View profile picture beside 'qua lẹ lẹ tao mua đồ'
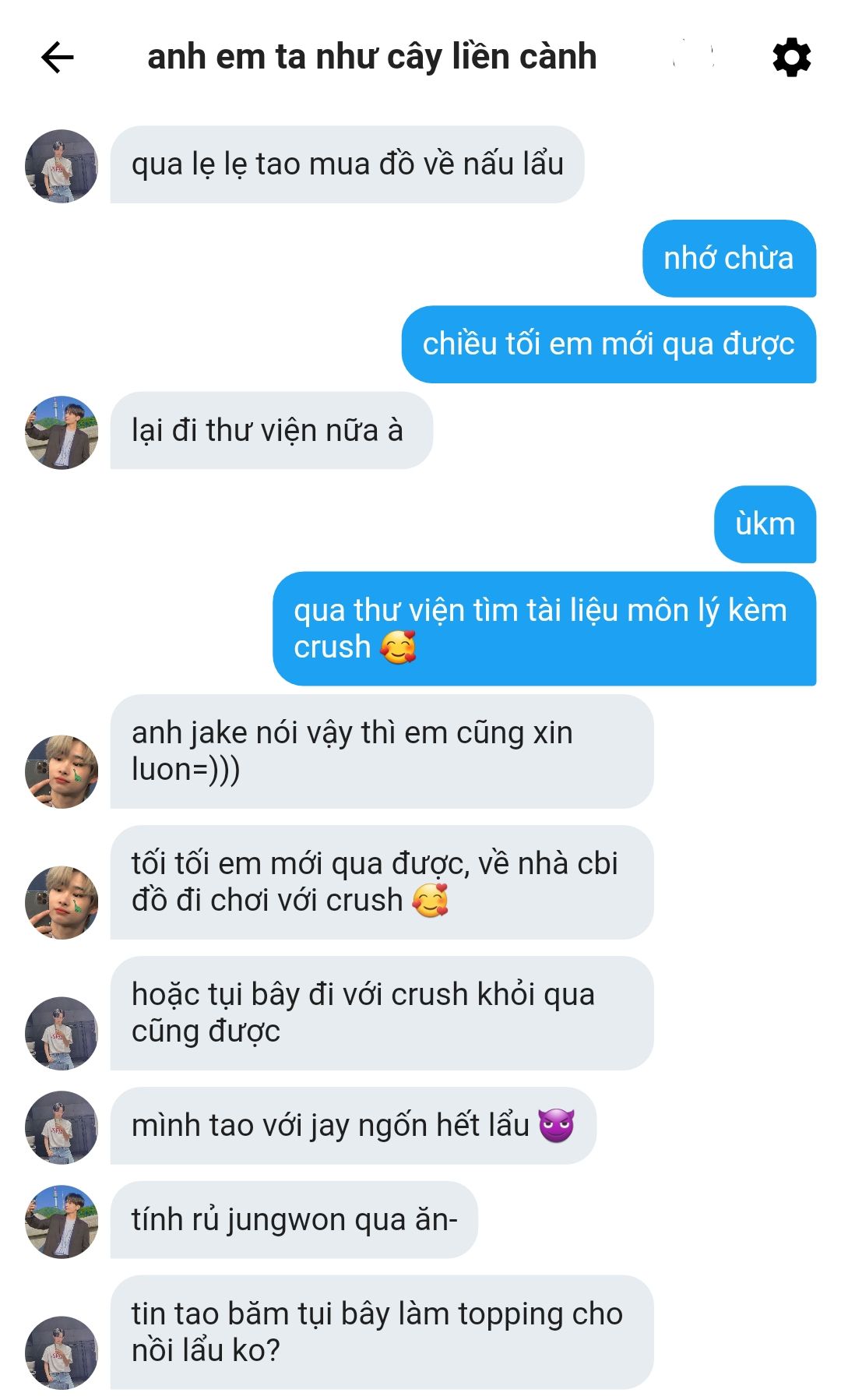This screenshot has width=841, height=1400. point(62,166)
